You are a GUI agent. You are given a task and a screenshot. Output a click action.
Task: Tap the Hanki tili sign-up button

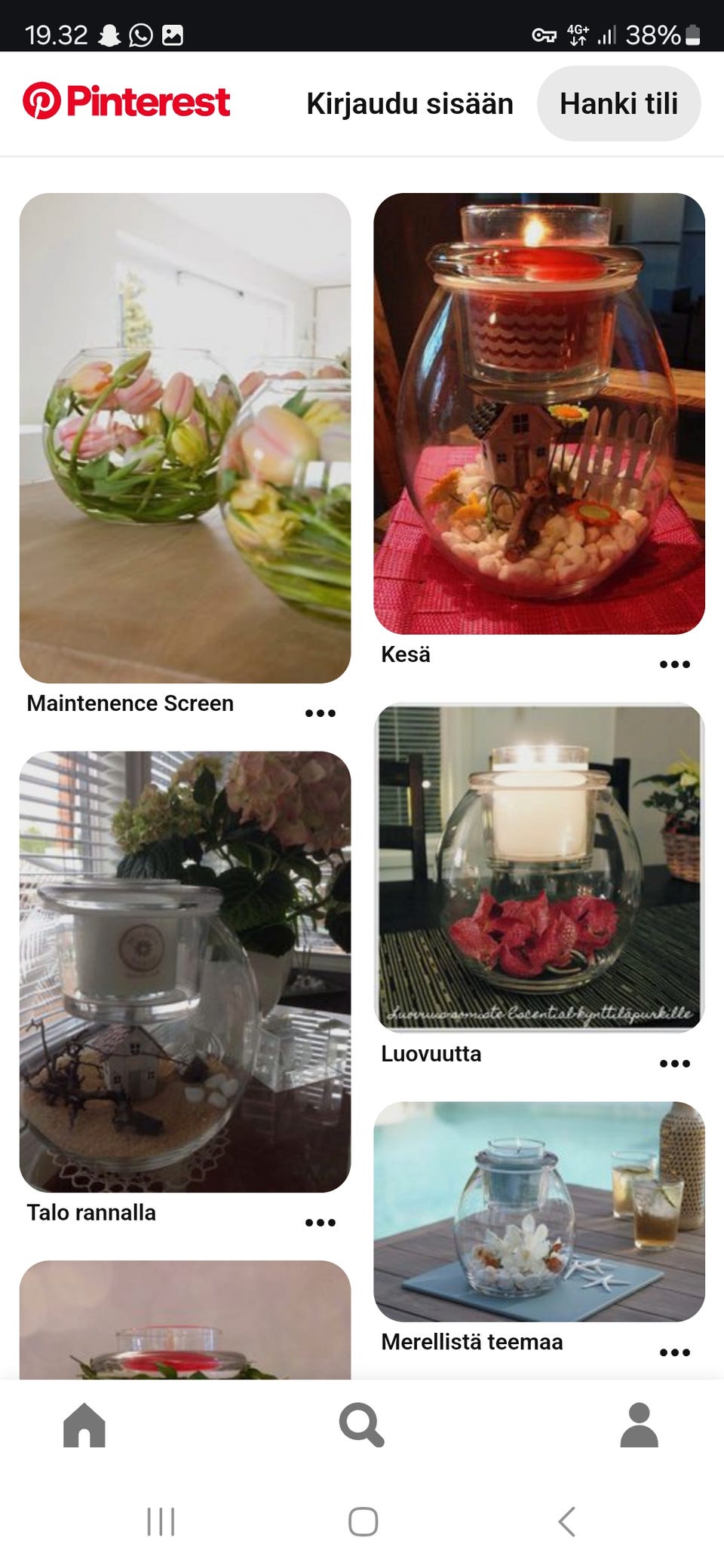click(x=618, y=104)
